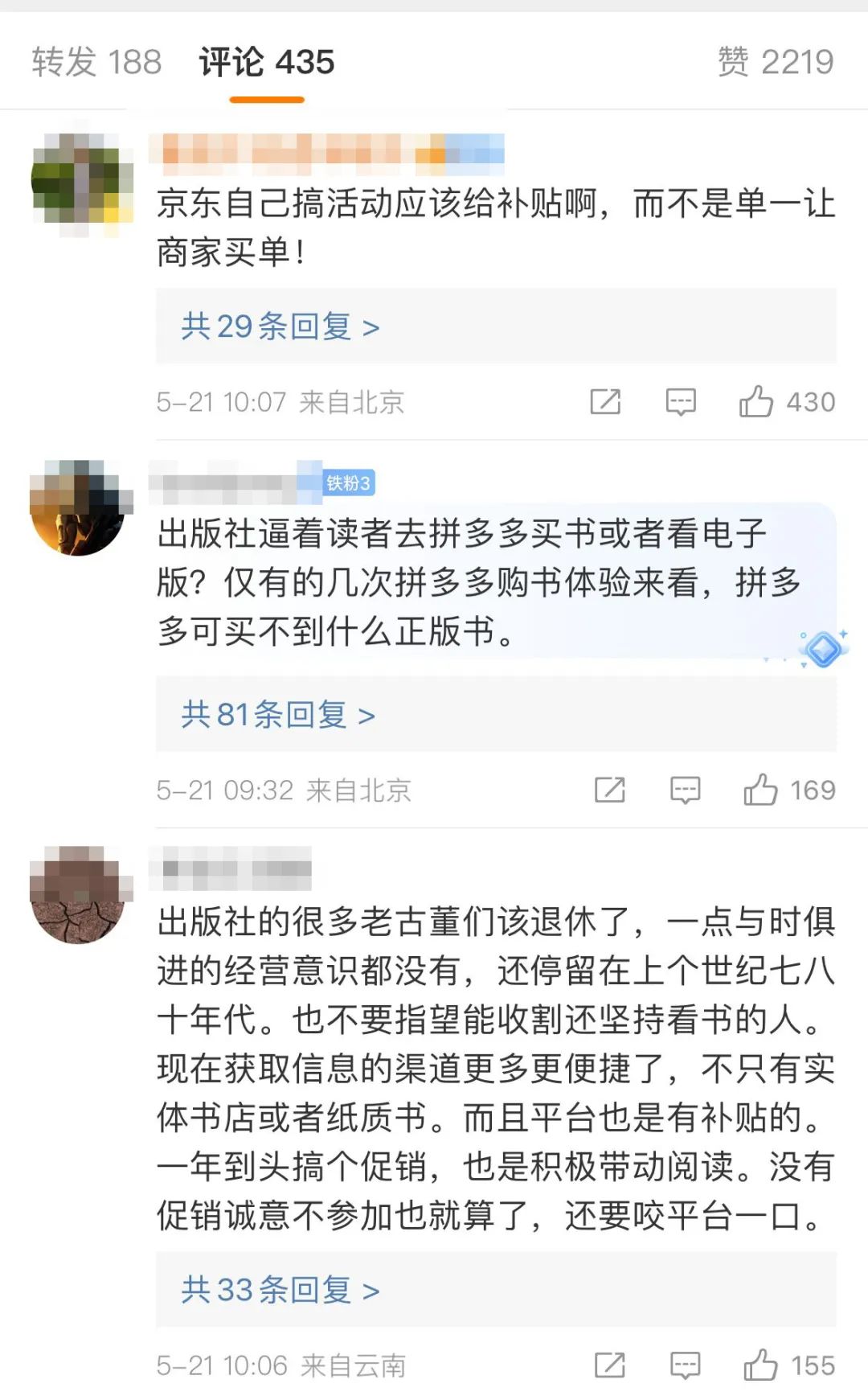
Task: Repost the 5-21 09:32 comment
Action: tap(610, 790)
